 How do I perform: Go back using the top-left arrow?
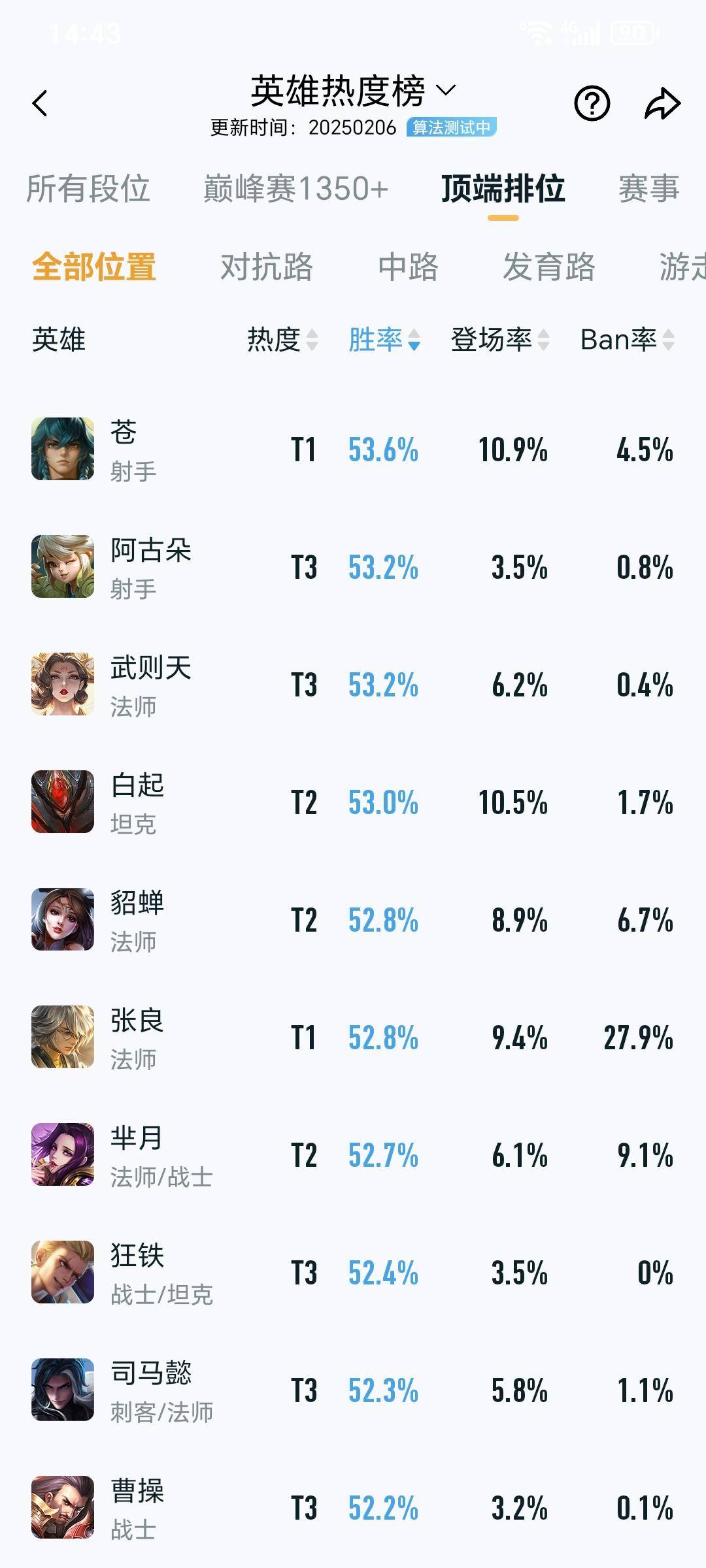click(x=40, y=103)
